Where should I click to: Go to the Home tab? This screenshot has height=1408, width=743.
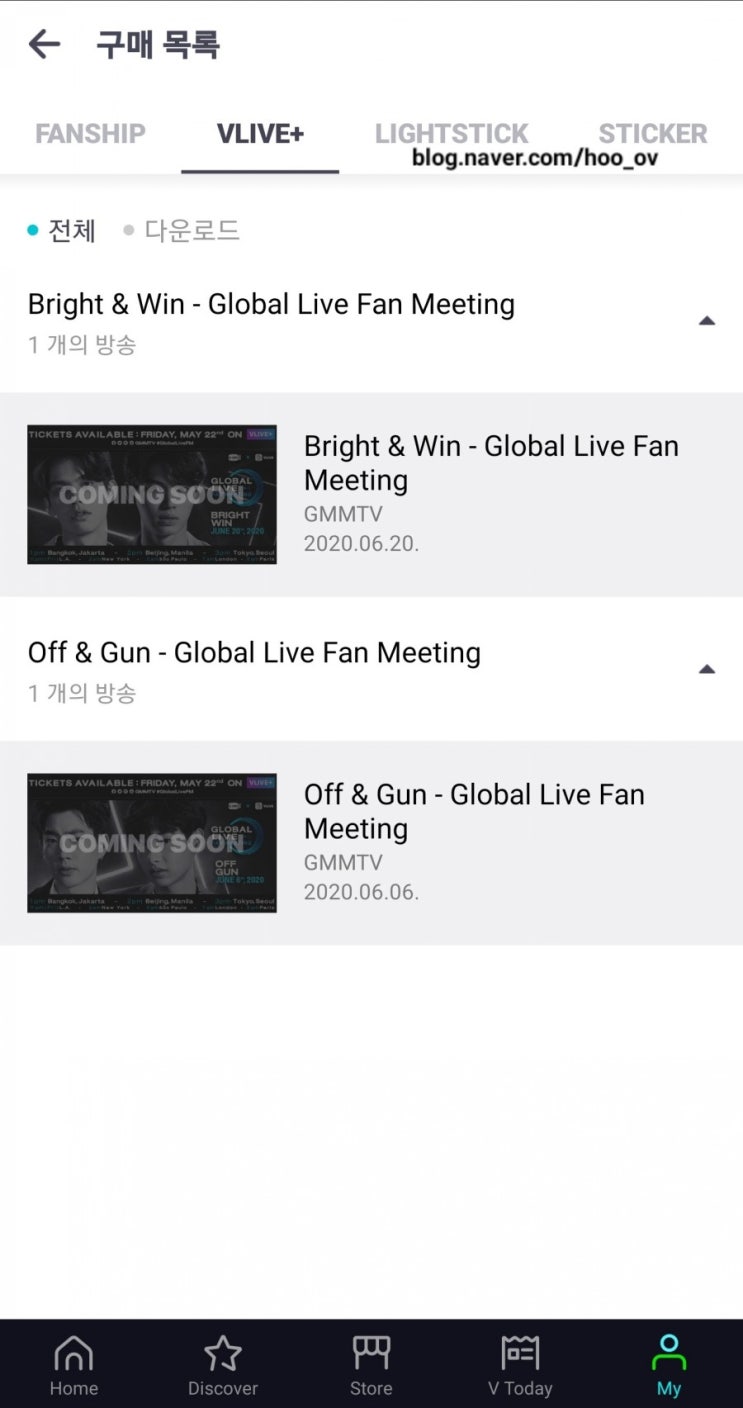tap(74, 1364)
